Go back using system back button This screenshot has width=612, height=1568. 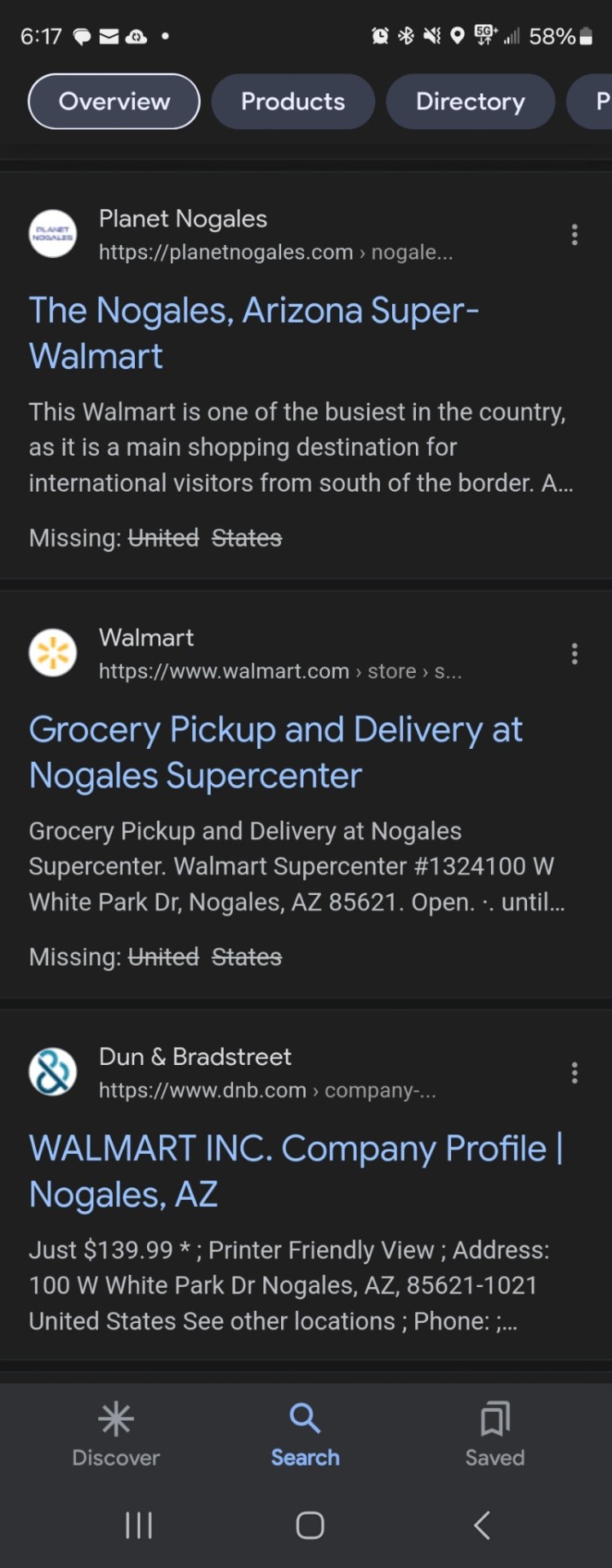(482, 1525)
